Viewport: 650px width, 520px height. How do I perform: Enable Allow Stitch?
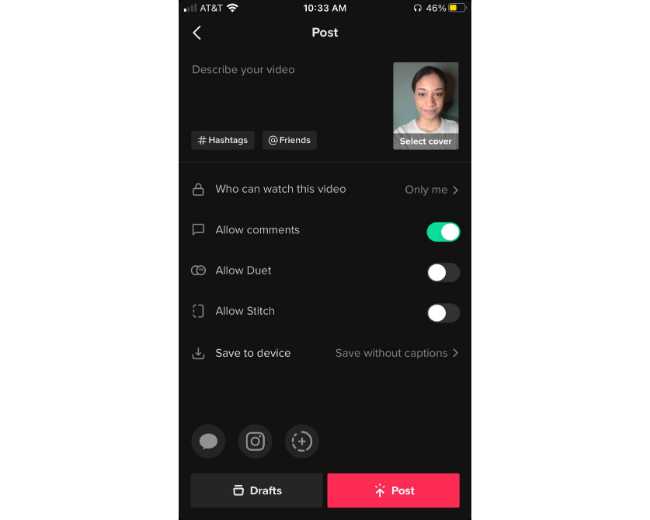click(443, 313)
